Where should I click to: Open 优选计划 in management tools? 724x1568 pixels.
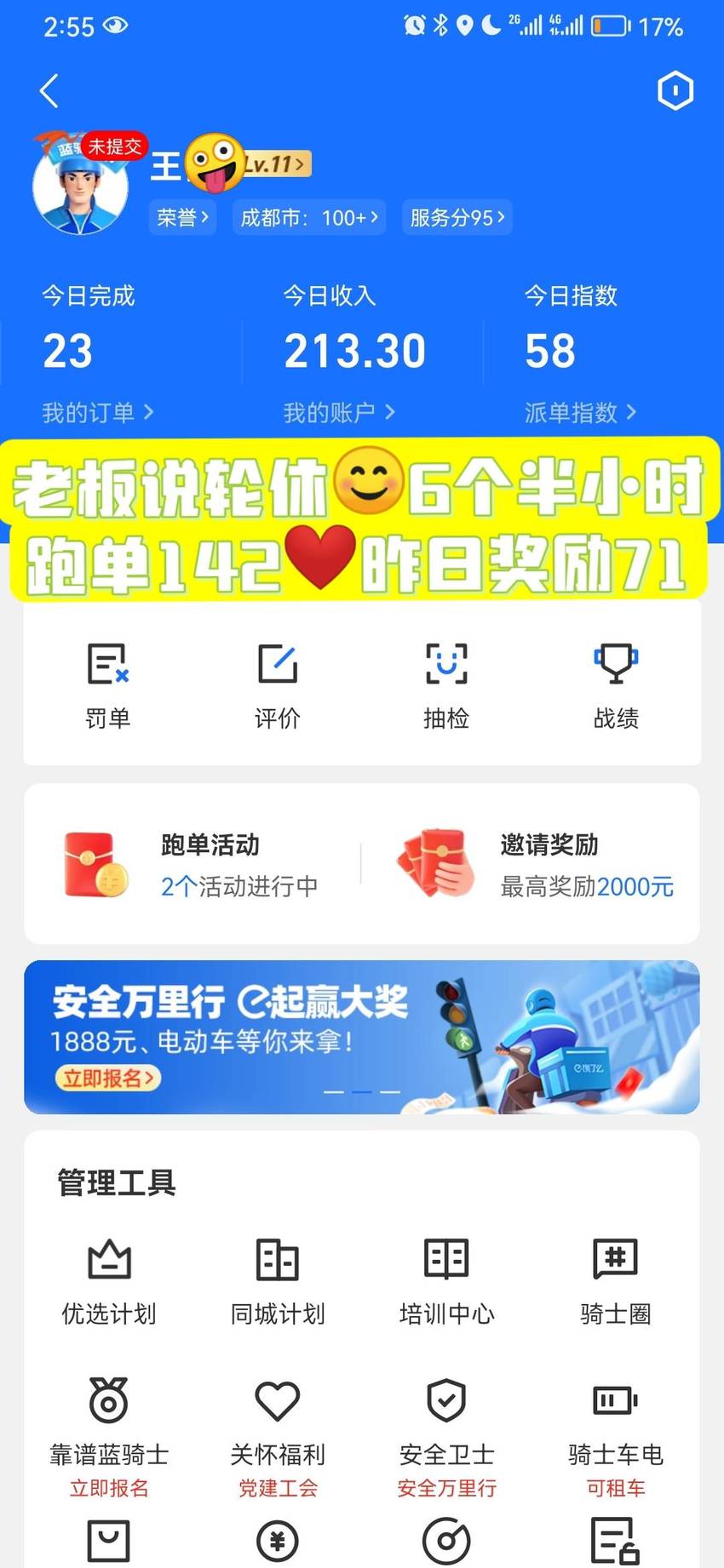(x=108, y=1283)
